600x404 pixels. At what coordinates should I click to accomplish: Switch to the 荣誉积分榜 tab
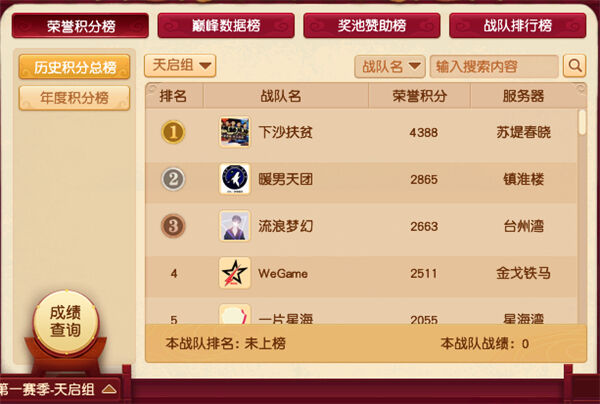(x=80, y=25)
